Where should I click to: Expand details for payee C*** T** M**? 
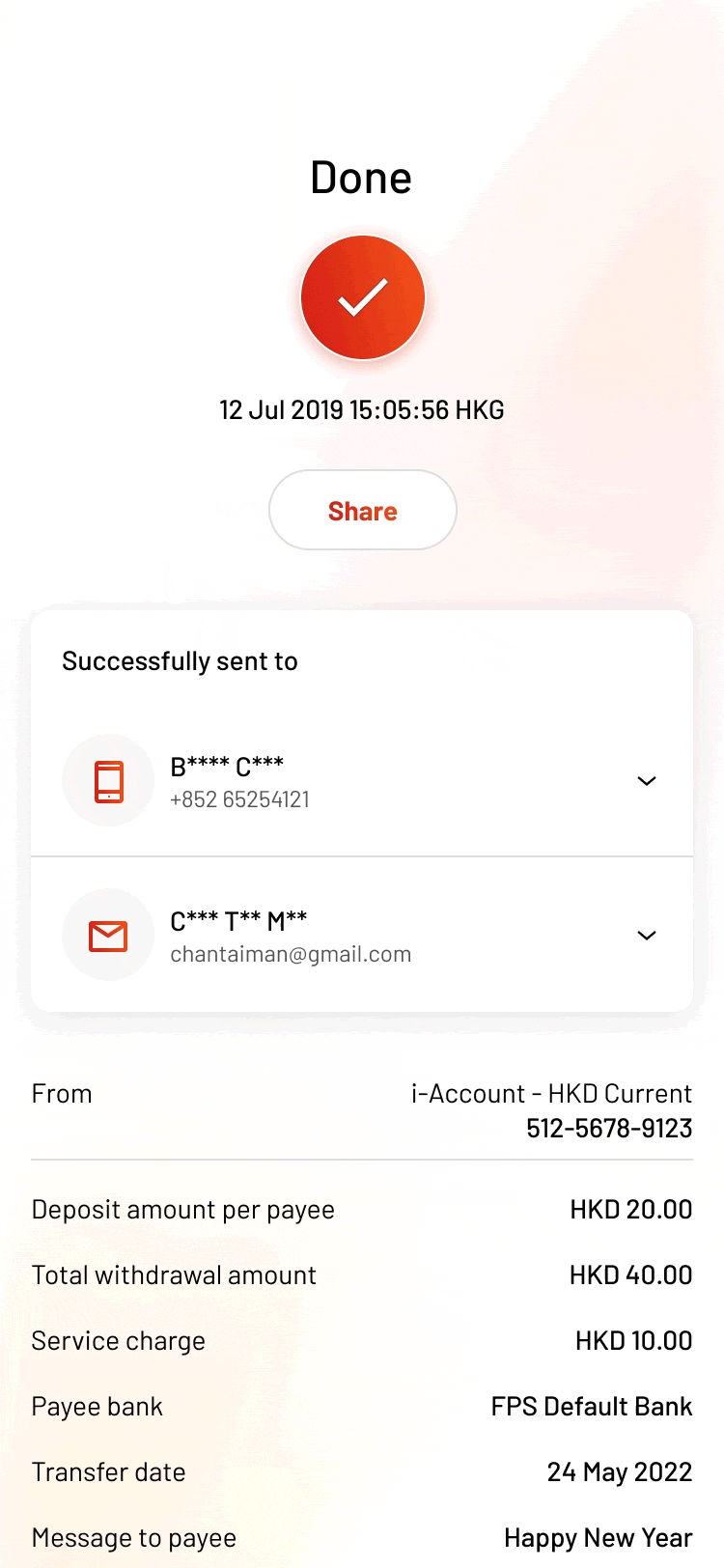click(647, 935)
